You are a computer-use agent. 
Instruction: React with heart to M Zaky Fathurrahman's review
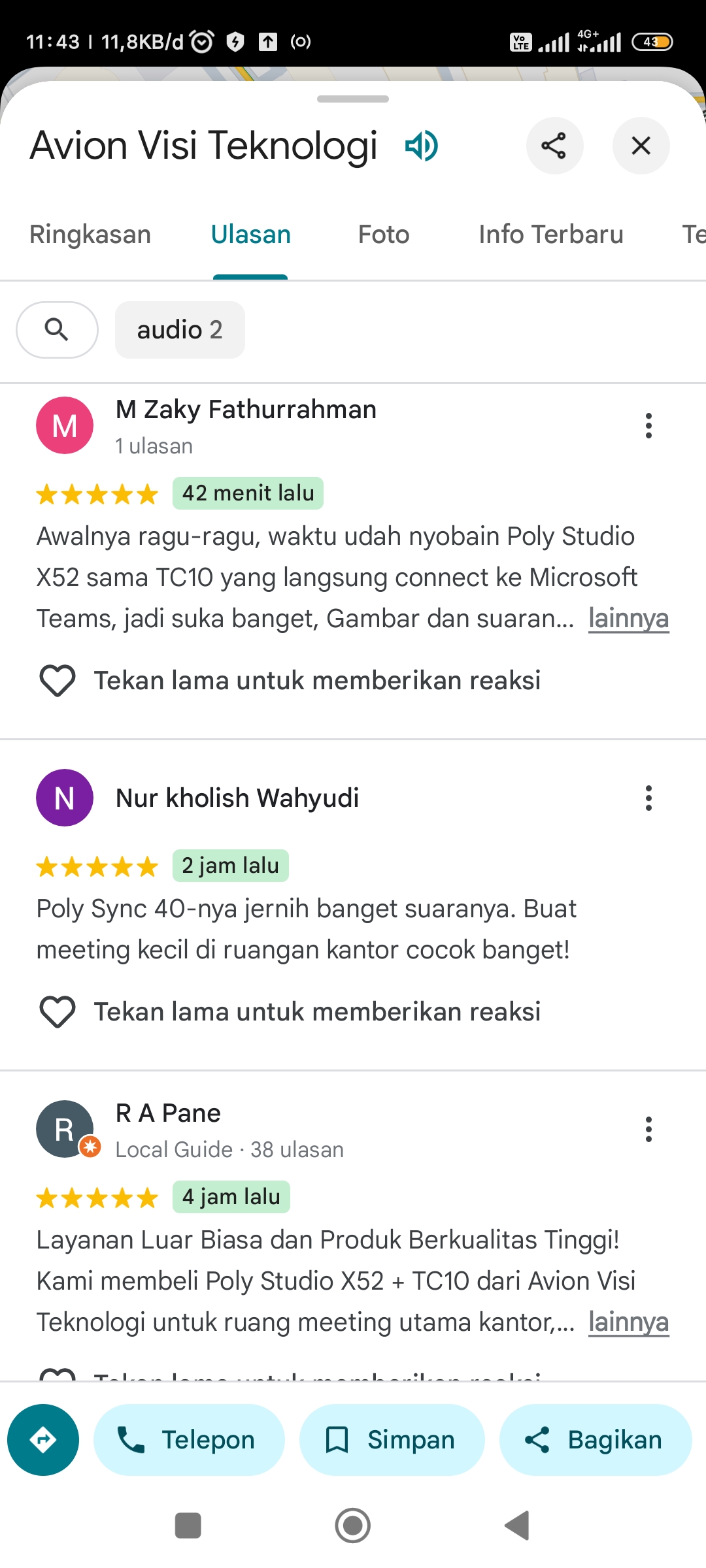pyautogui.click(x=58, y=681)
